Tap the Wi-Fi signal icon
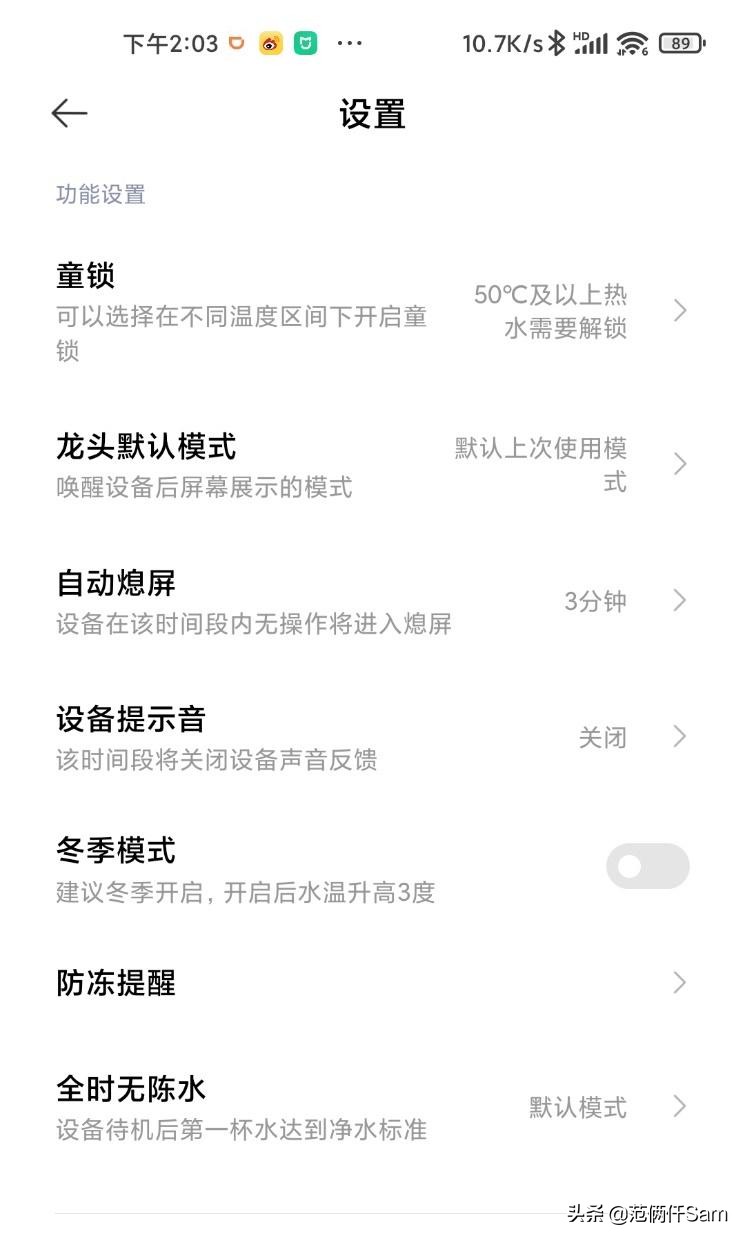745x1240 pixels. click(x=632, y=43)
